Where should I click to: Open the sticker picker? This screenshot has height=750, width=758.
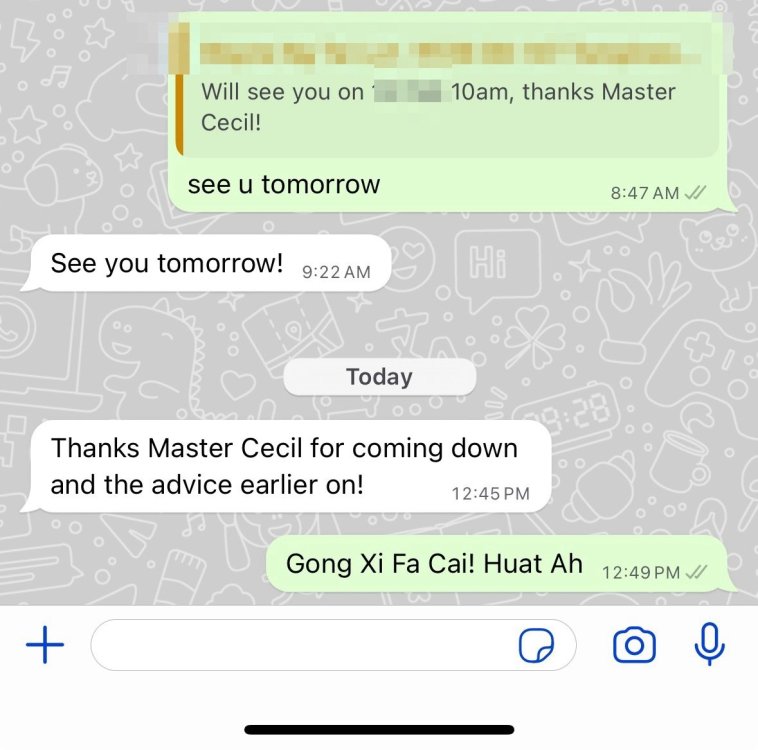point(536,647)
